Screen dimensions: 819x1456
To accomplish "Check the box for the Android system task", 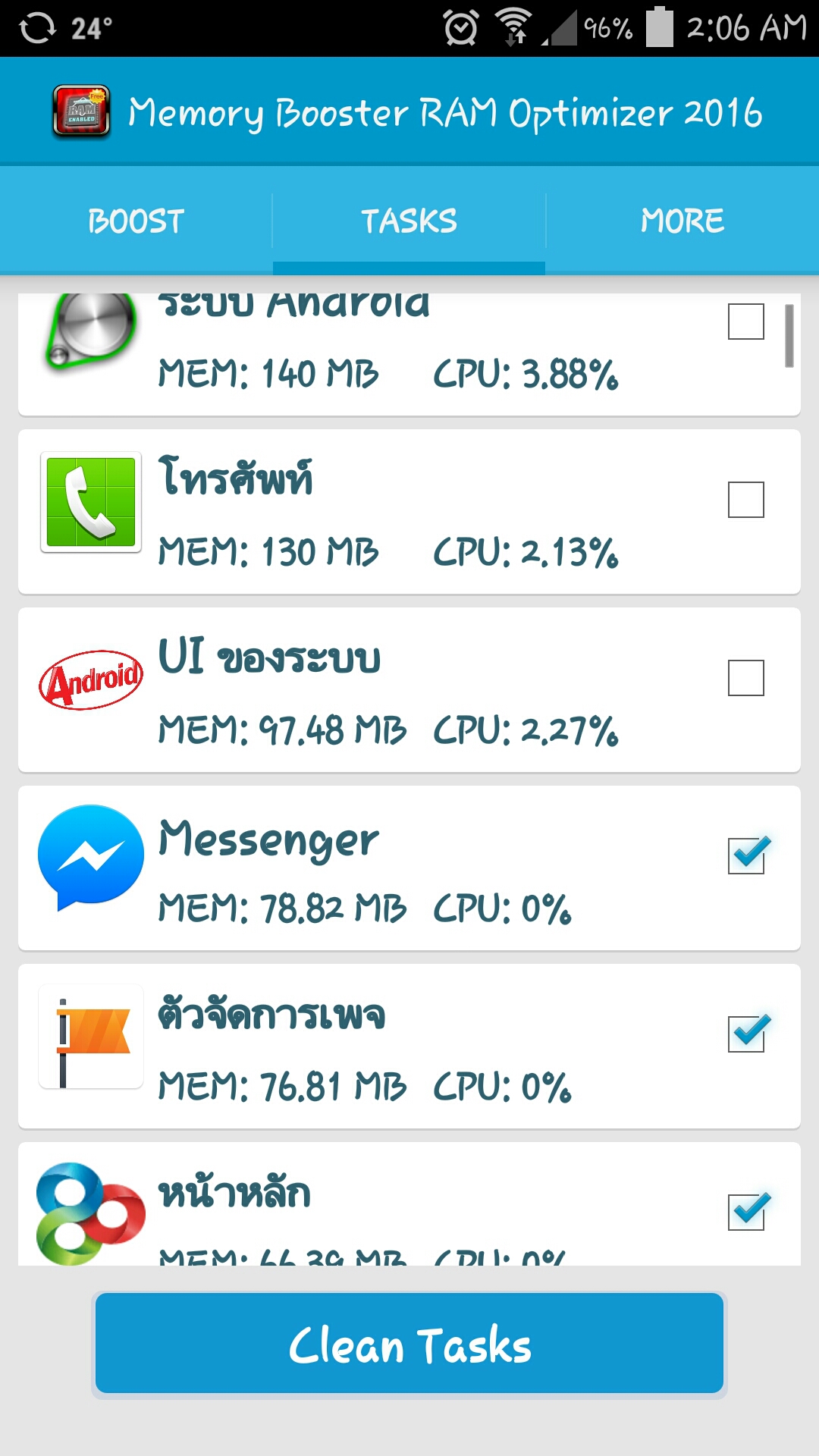I will [747, 322].
